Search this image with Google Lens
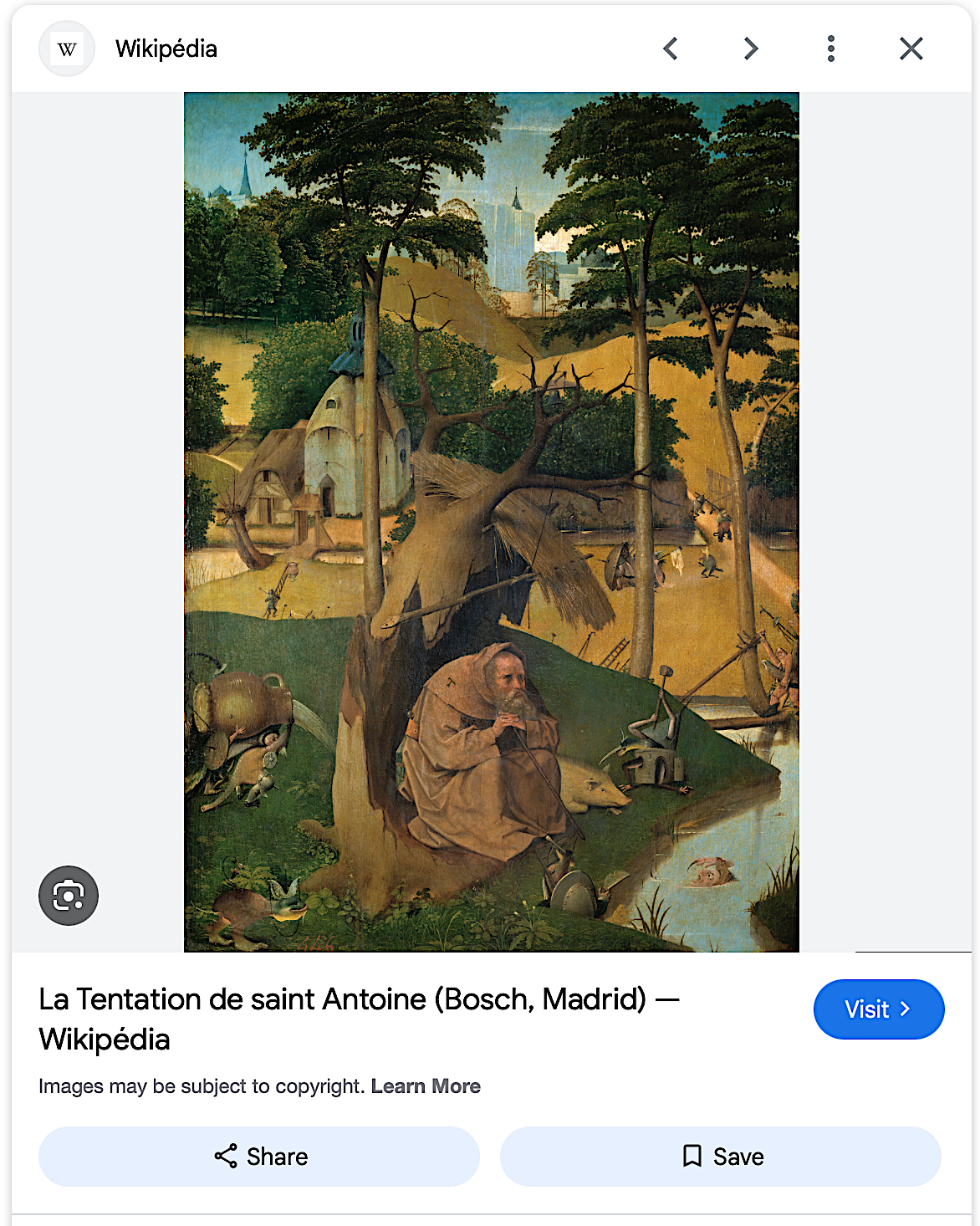Viewport: 980px width, 1226px height. coord(69,896)
